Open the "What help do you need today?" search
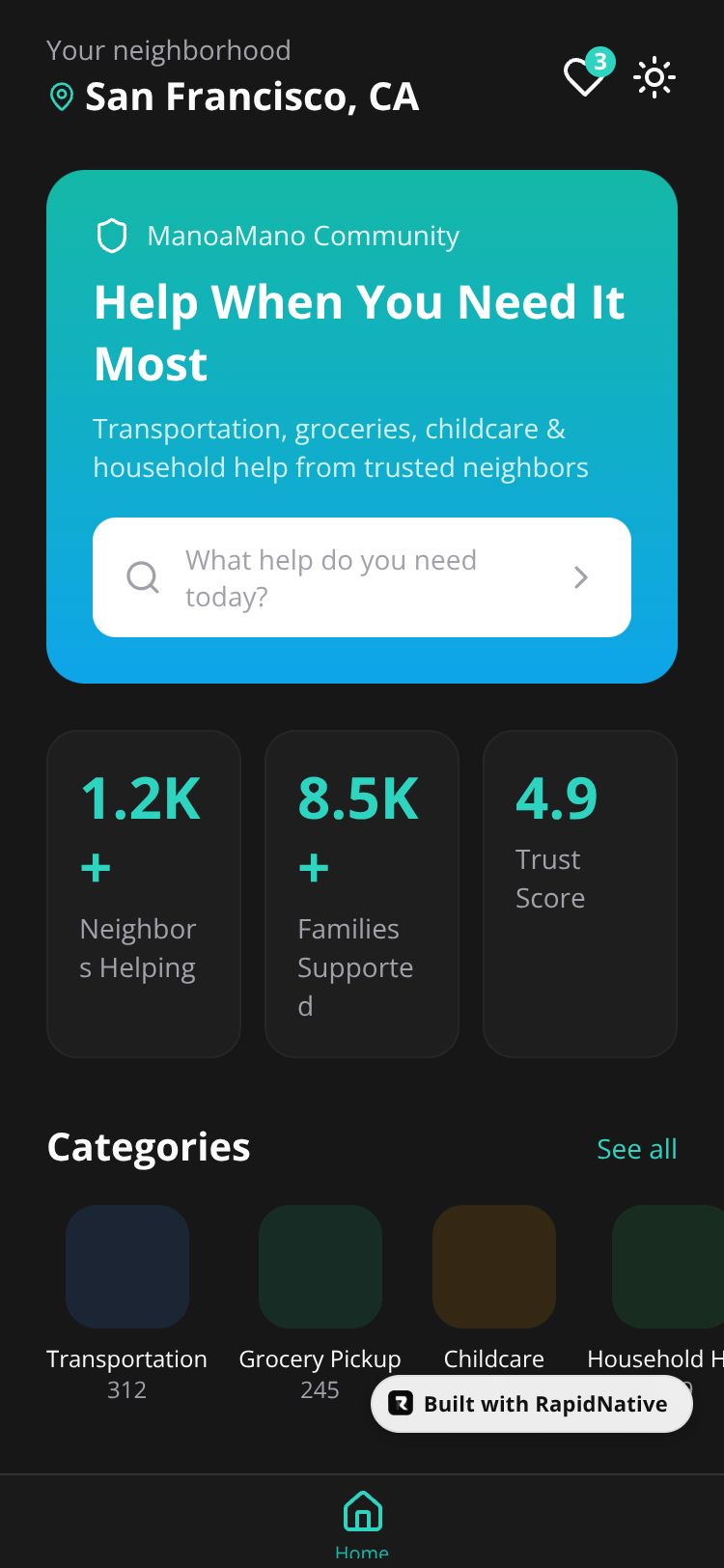The height and width of the screenshot is (1568, 724). point(361,577)
